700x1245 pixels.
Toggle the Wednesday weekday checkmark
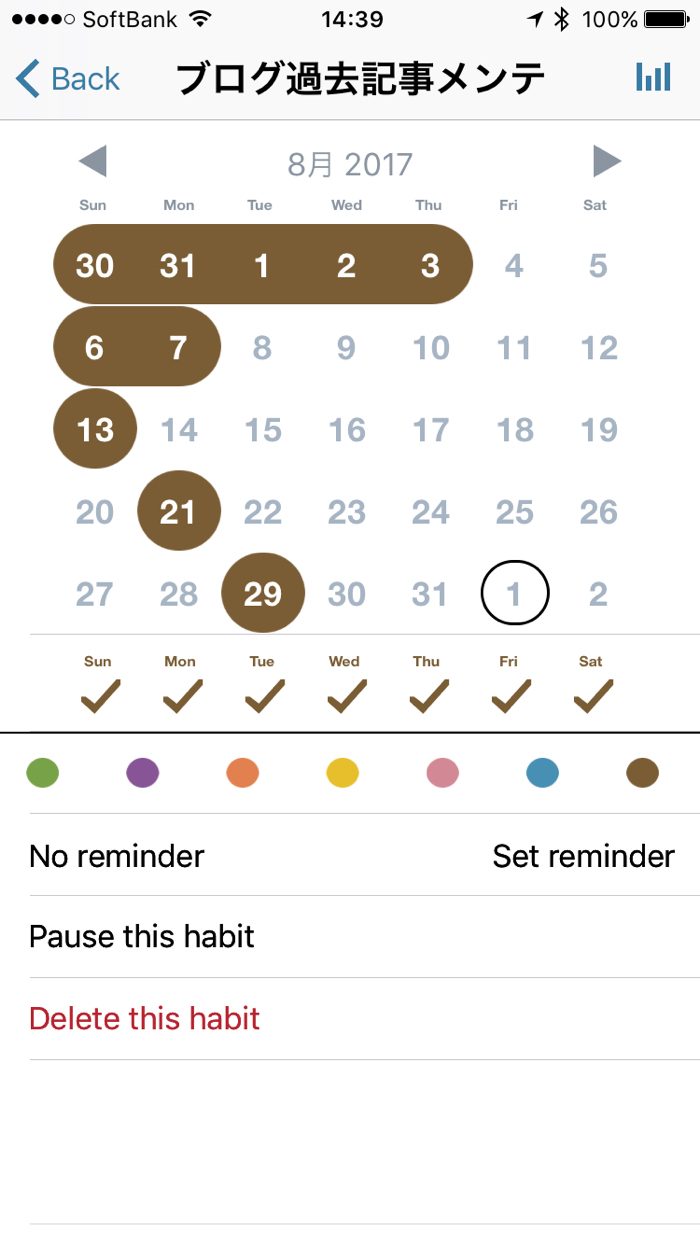pyautogui.click(x=345, y=694)
